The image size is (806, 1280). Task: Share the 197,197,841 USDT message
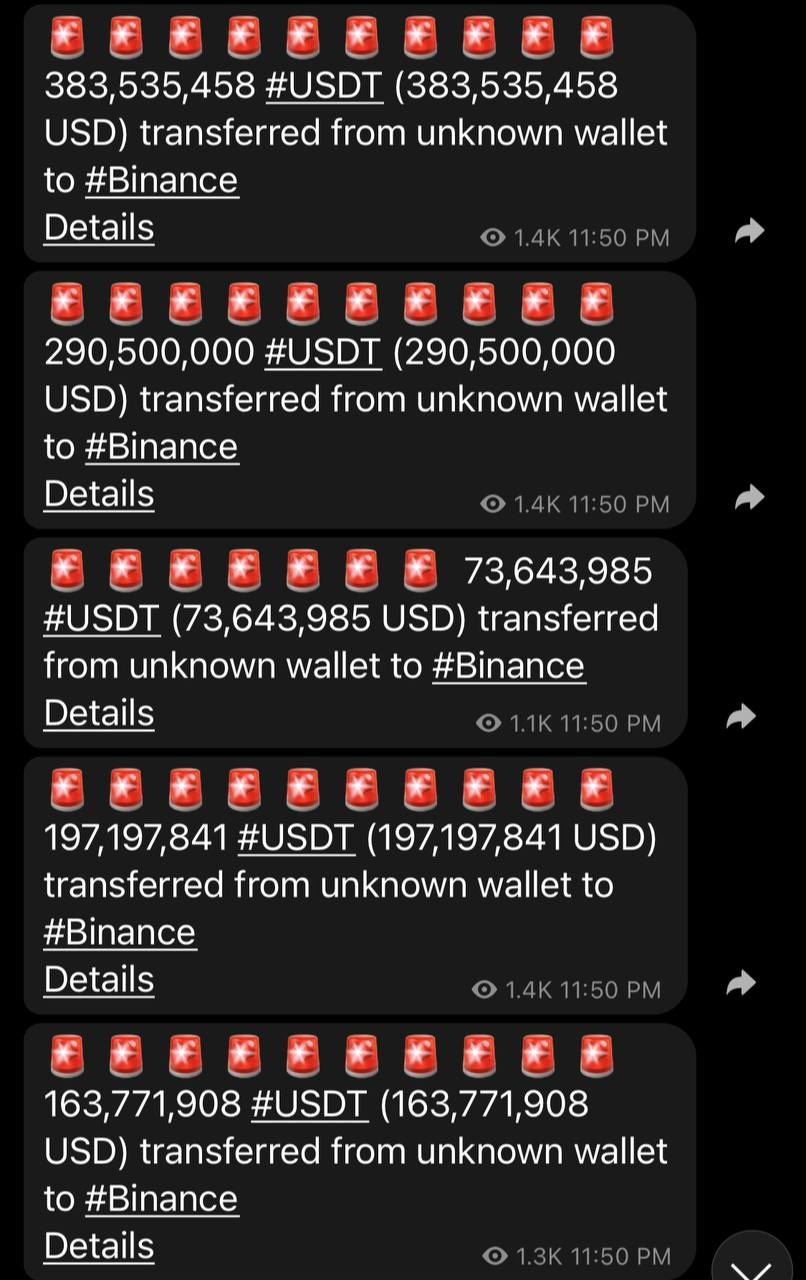(x=741, y=983)
